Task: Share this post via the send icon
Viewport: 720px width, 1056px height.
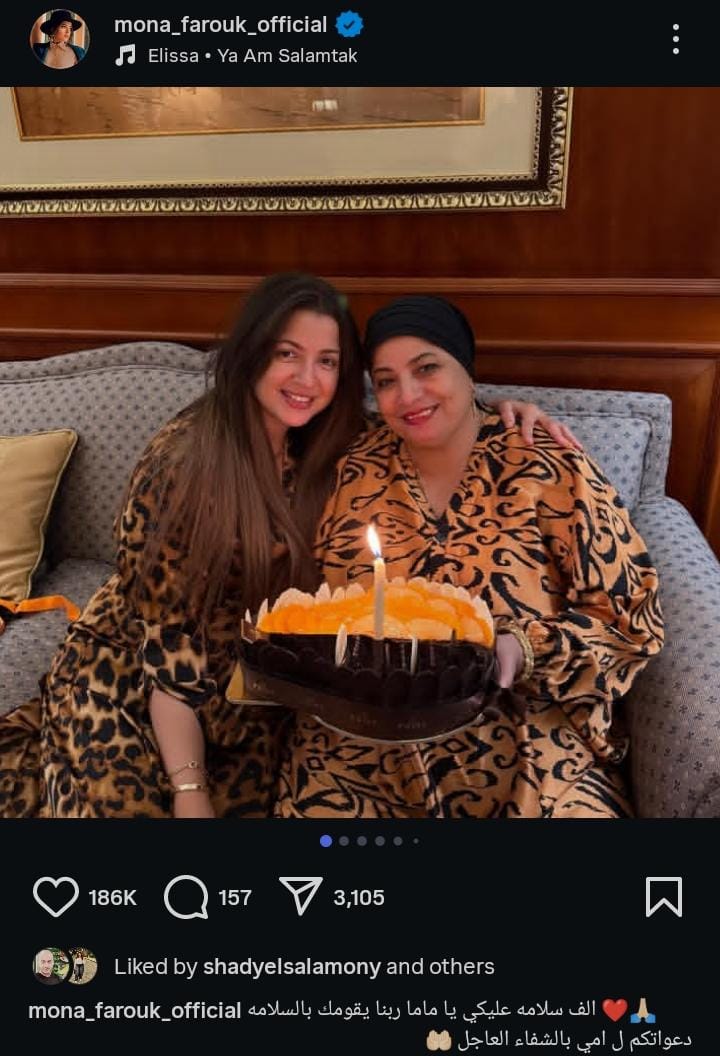Action: pos(300,897)
